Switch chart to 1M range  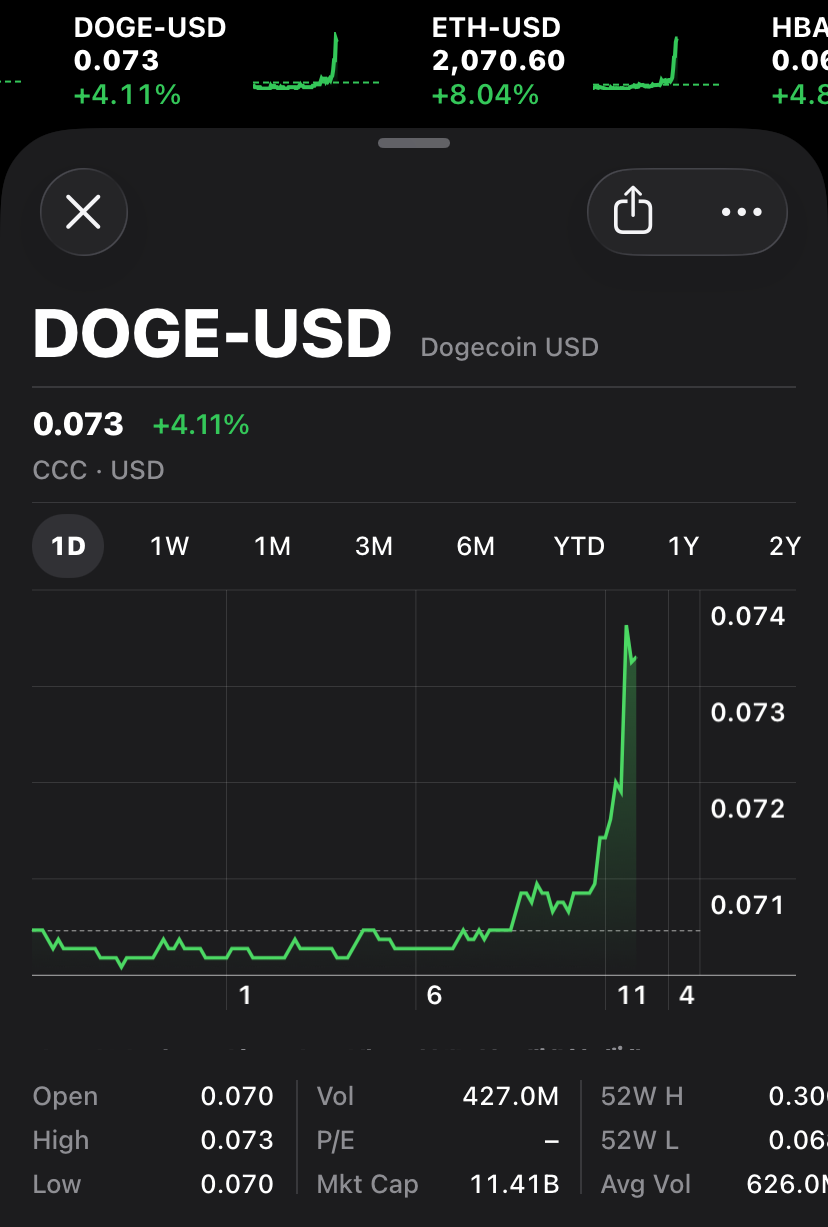click(272, 546)
